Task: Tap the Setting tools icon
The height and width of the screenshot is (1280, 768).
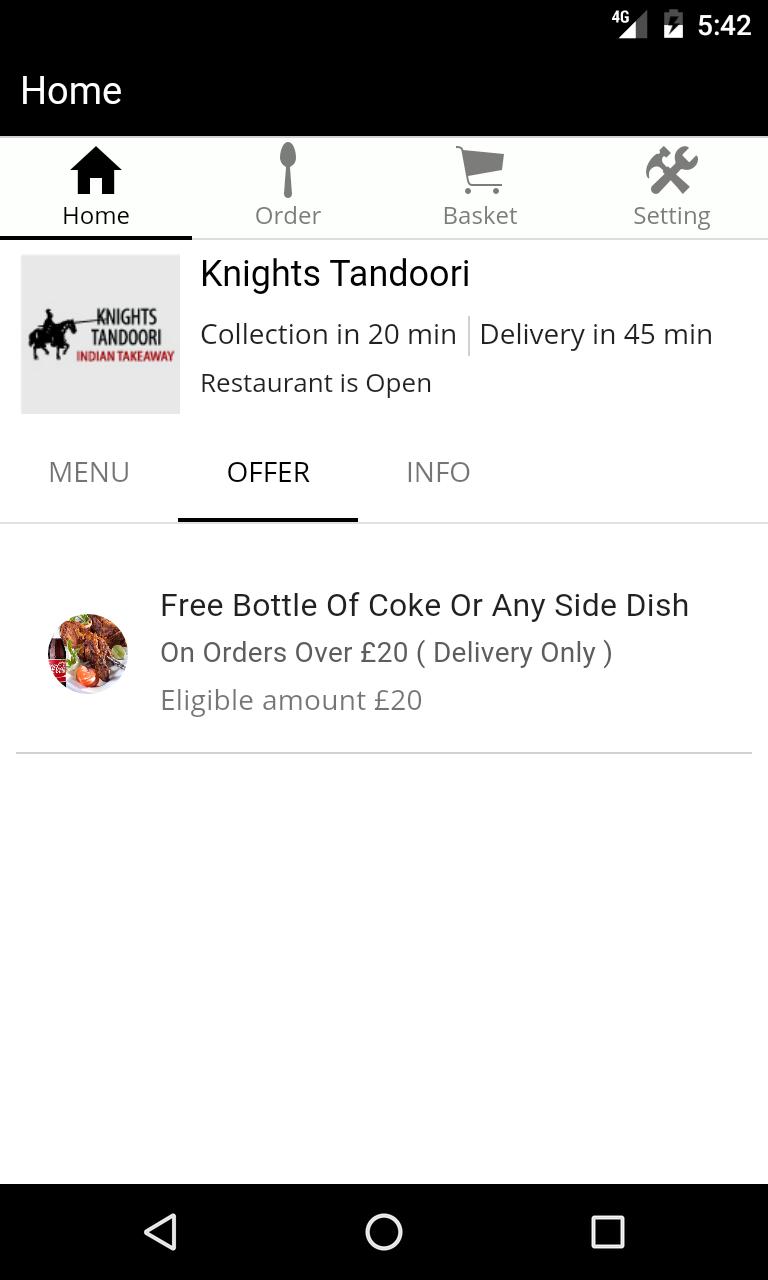Action: [x=671, y=168]
